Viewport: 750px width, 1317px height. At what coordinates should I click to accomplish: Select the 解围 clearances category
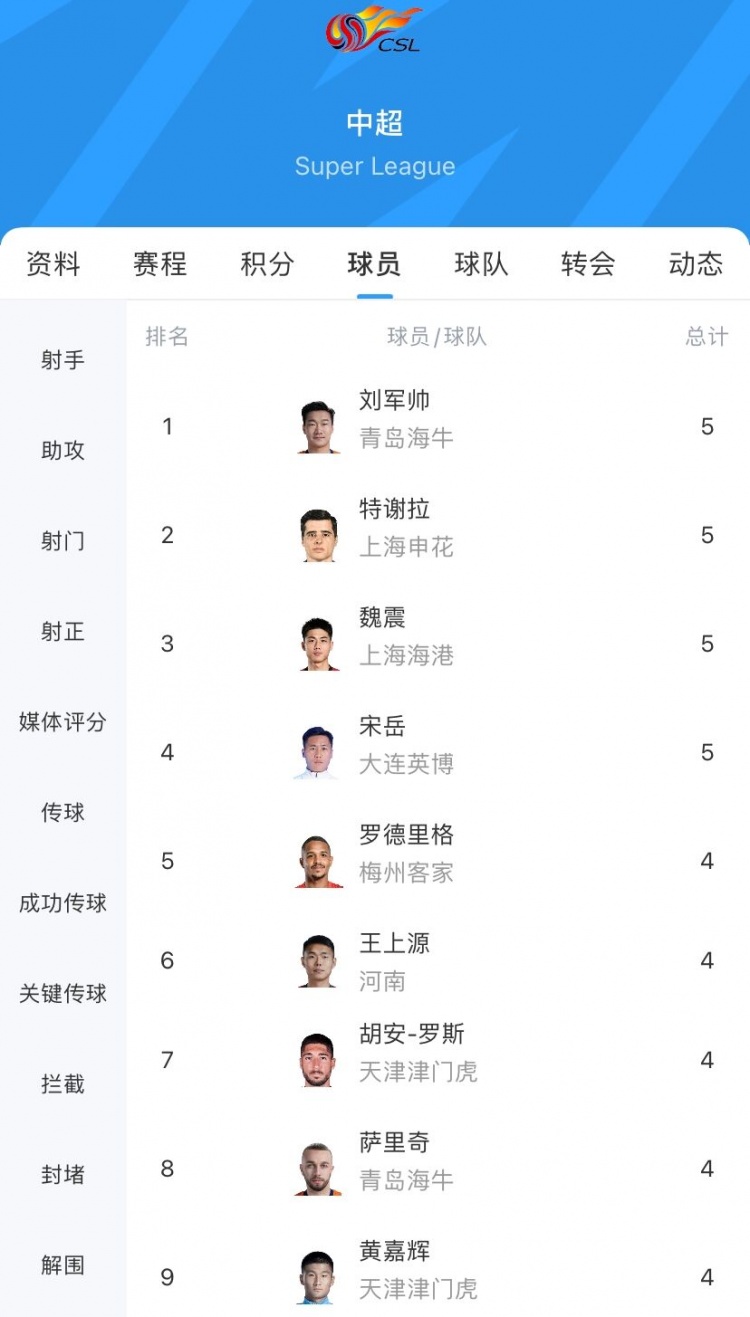tap(63, 1265)
